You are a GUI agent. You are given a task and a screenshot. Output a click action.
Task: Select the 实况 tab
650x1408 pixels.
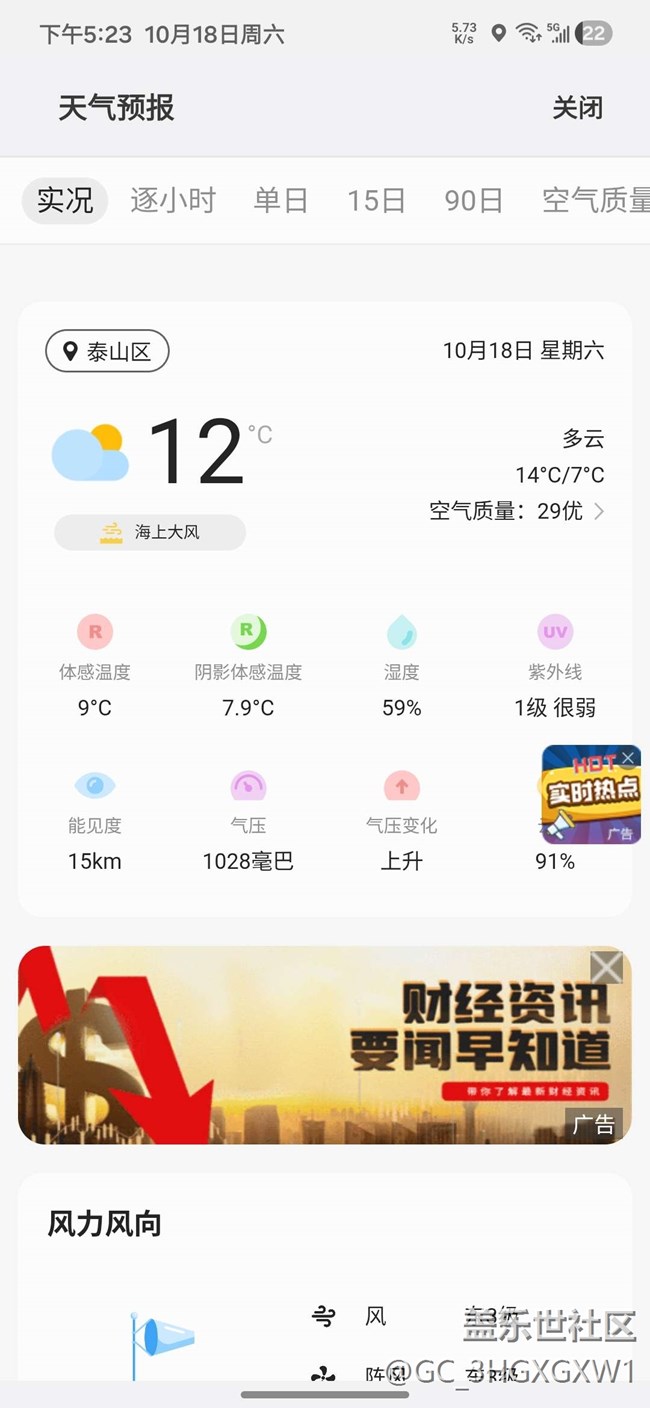pos(65,200)
